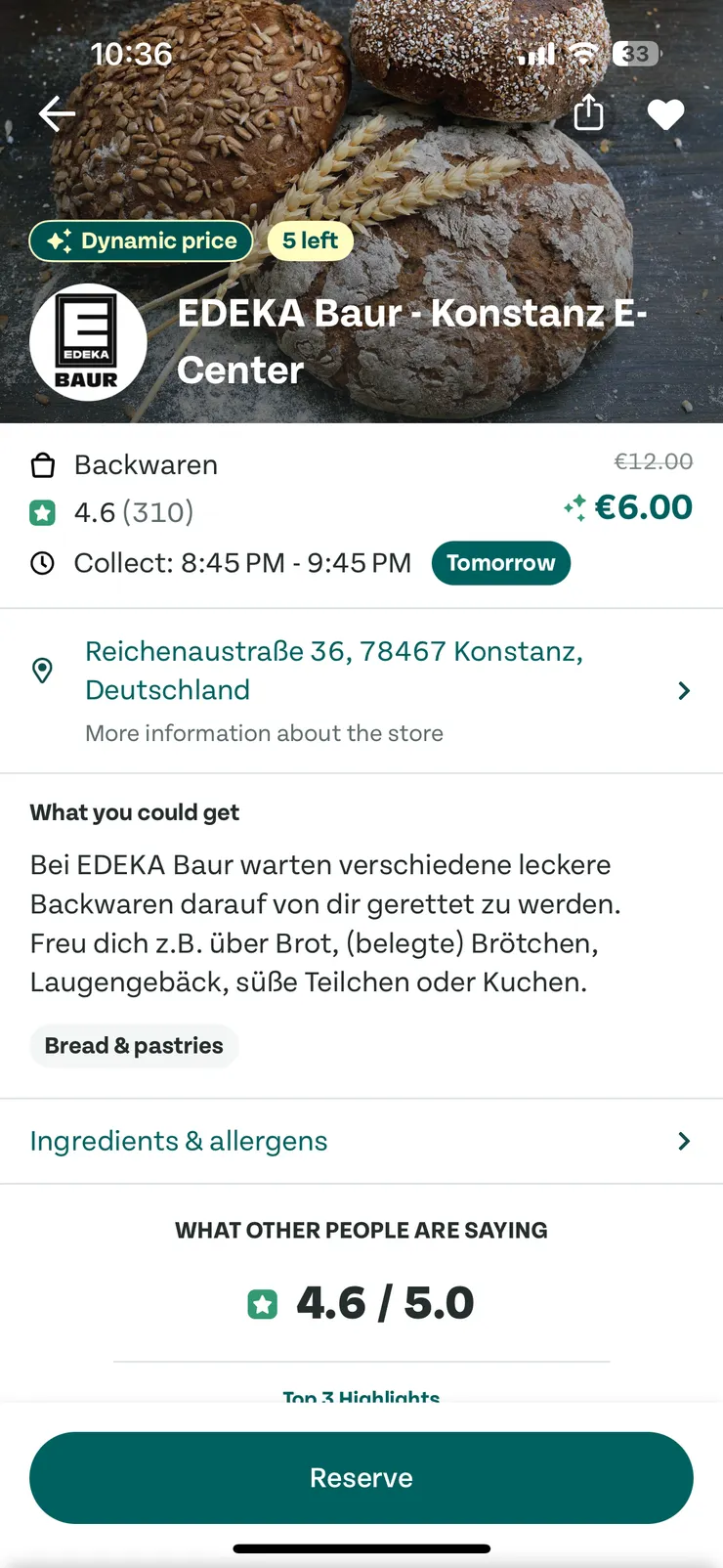
Task: Reserve this Backwaren bag
Action: click(361, 1477)
